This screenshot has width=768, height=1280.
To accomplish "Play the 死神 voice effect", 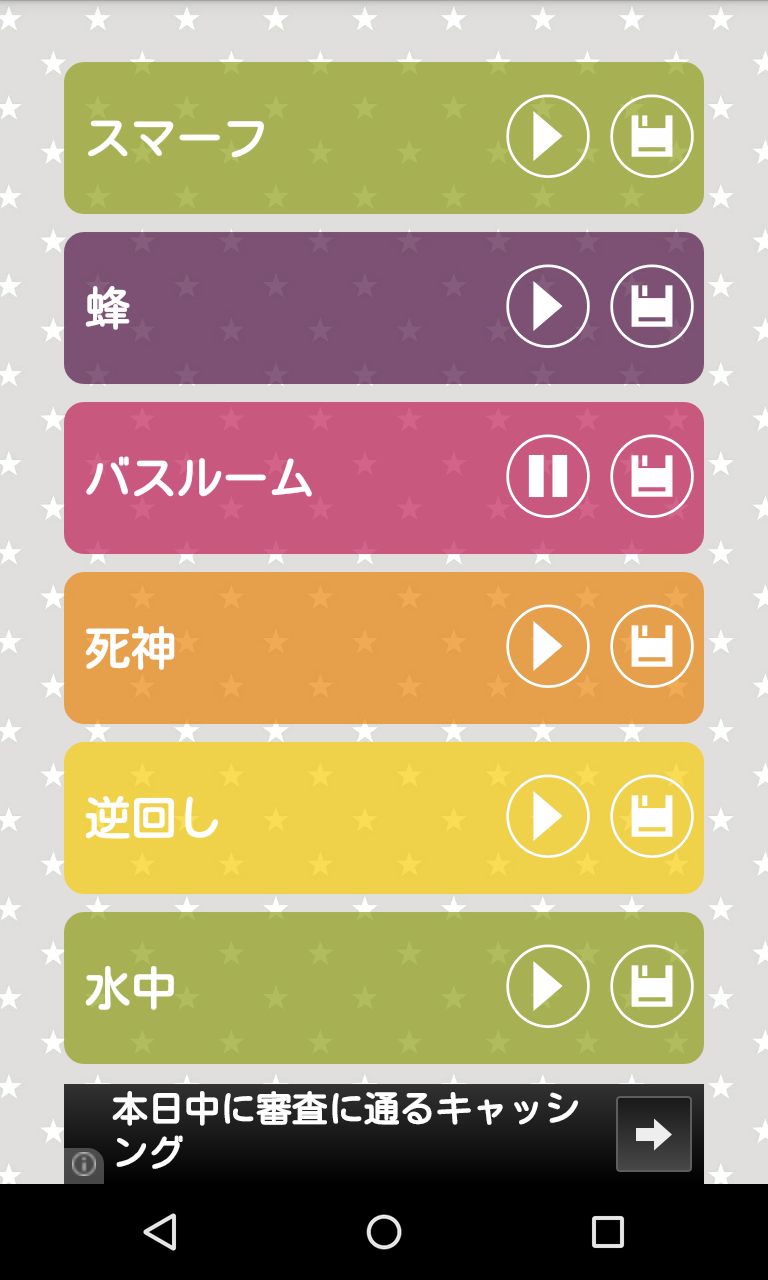I will coord(547,646).
